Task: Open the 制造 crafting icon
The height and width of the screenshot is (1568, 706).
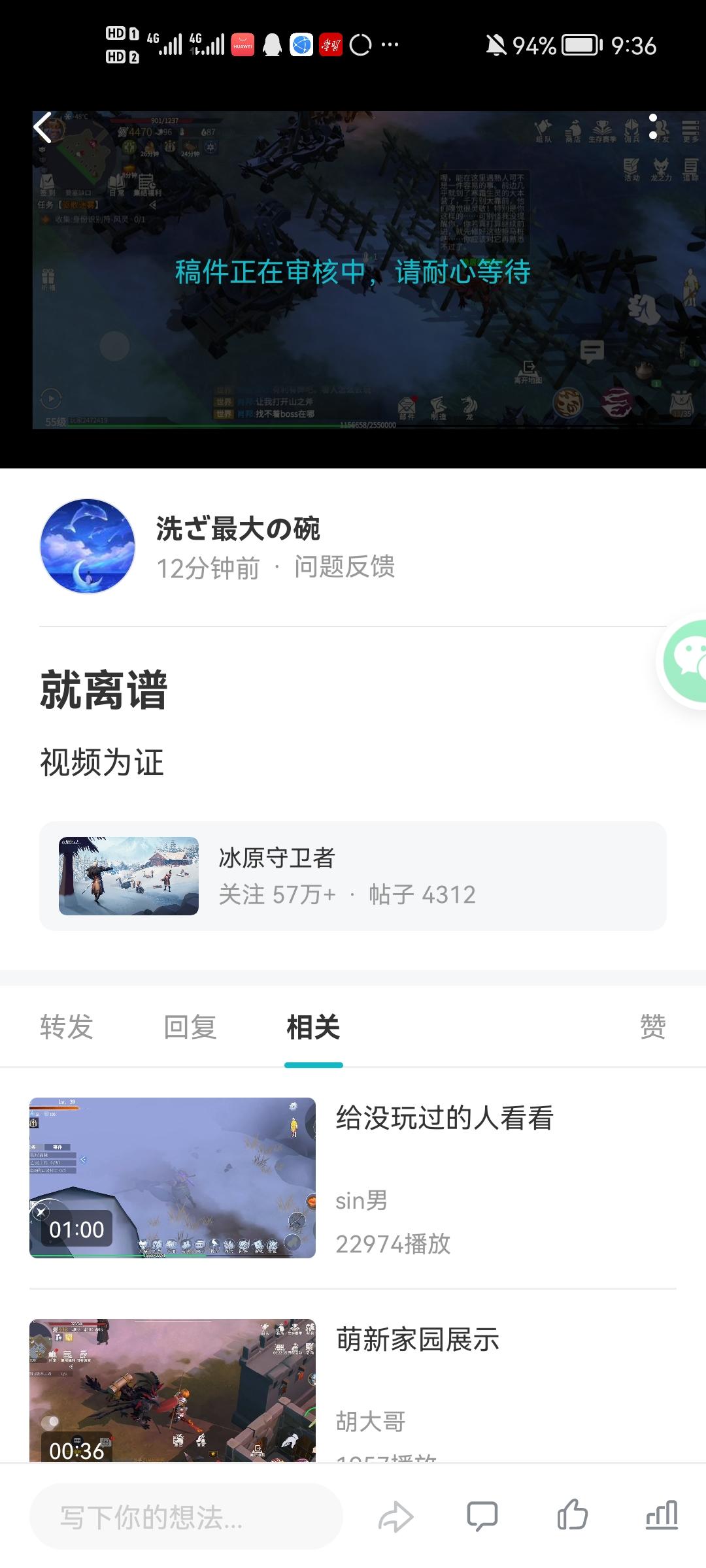Action: pyautogui.click(x=438, y=404)
